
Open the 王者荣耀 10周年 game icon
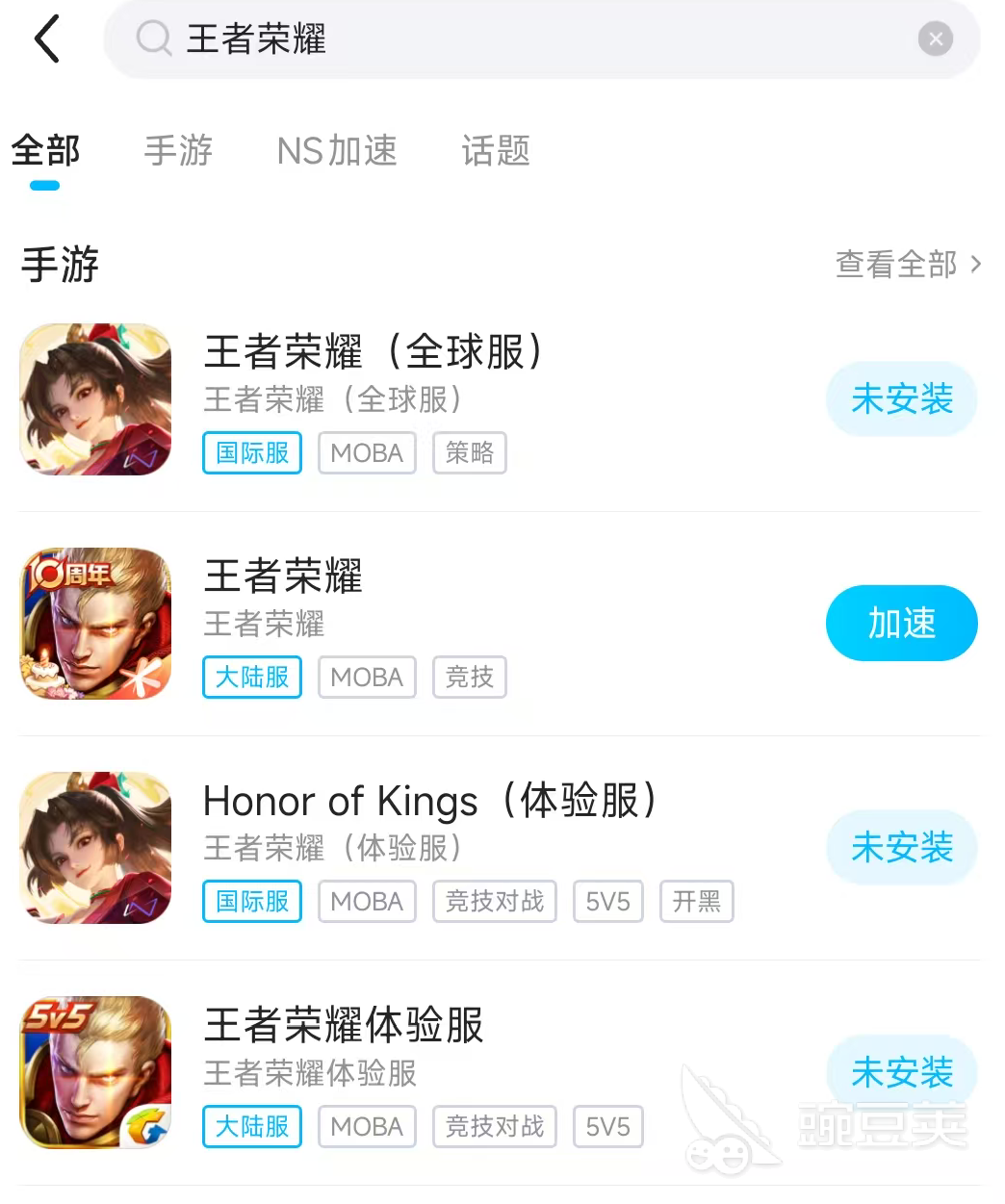pyautogui.click(x=95, y=624)
